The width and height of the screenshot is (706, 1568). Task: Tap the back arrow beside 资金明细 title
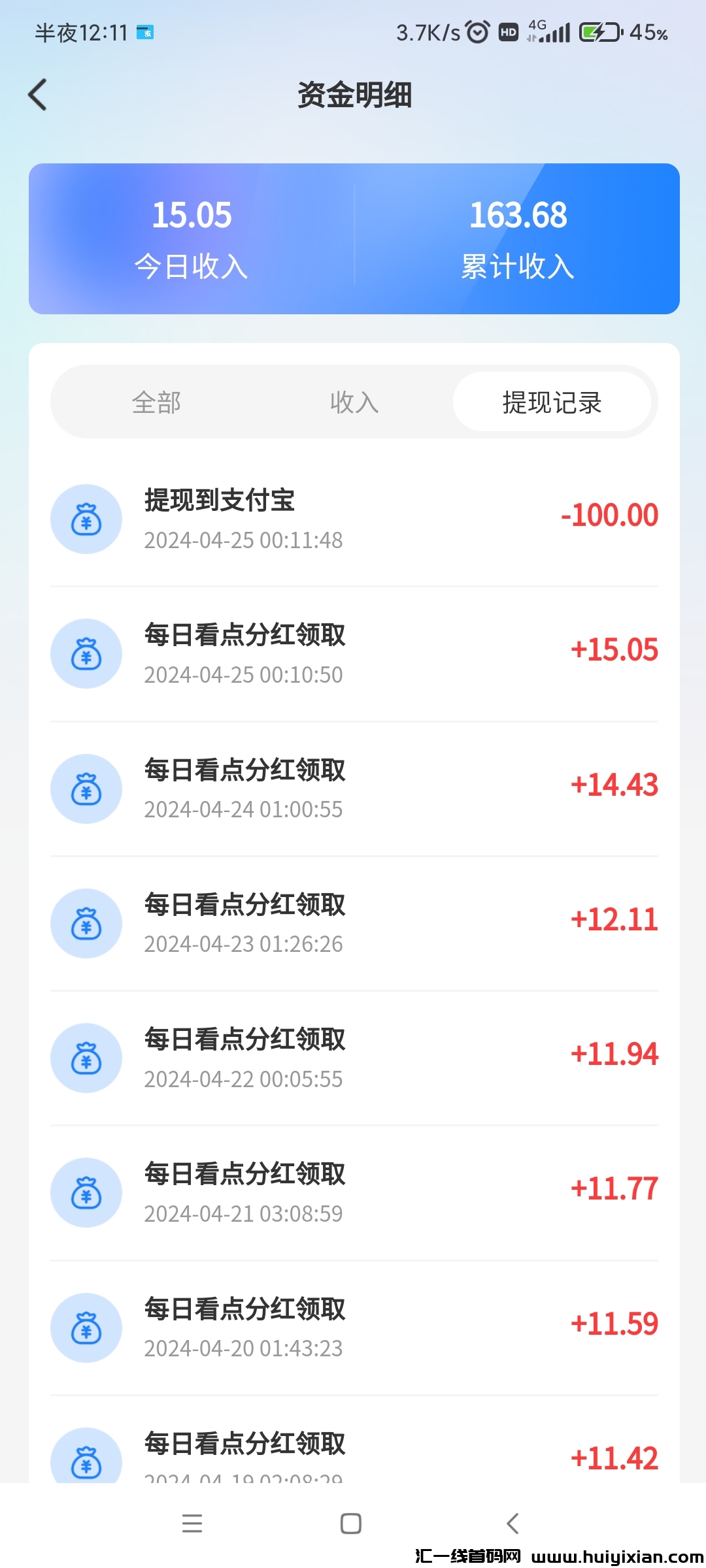(37, 94)
